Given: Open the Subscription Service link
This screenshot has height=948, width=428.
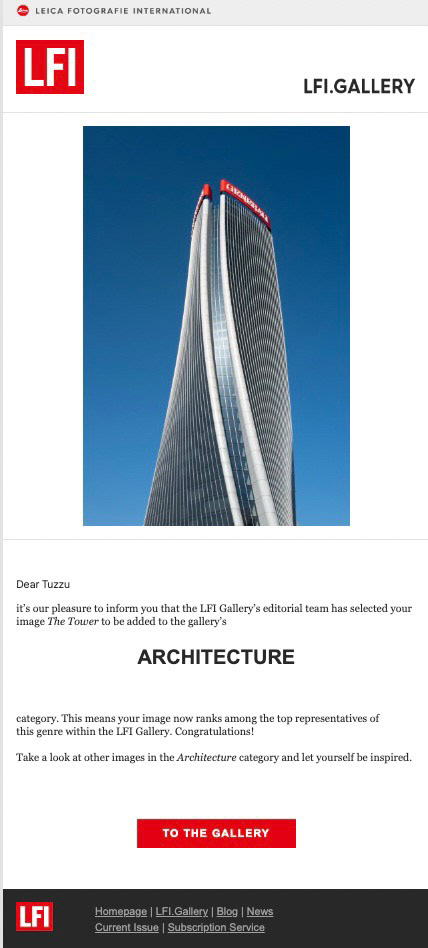Looking at the screenshot, I should 216,927.
